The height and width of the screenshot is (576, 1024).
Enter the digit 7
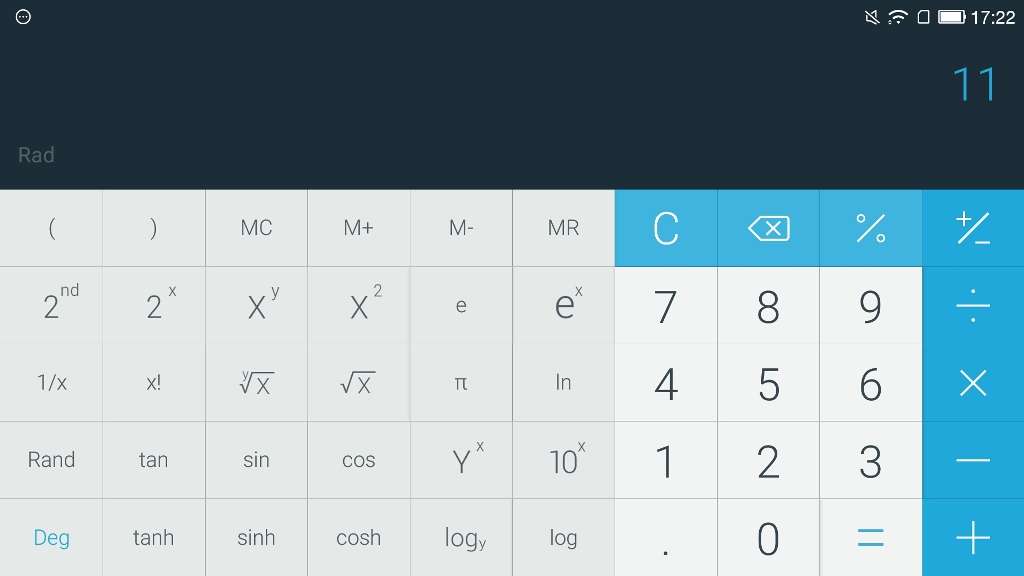click(666, 306)
